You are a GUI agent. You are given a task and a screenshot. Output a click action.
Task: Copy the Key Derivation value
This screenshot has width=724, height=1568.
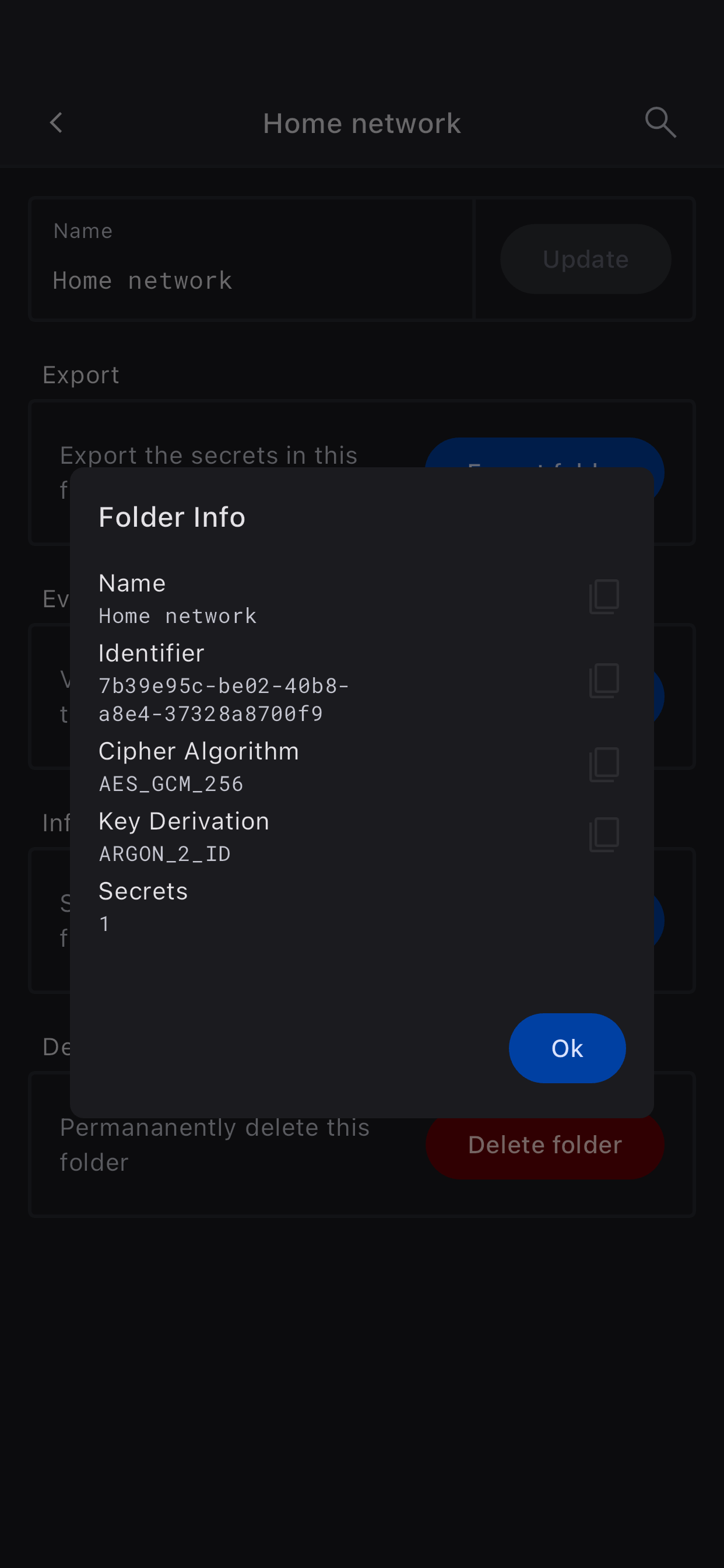coord(603,835)
